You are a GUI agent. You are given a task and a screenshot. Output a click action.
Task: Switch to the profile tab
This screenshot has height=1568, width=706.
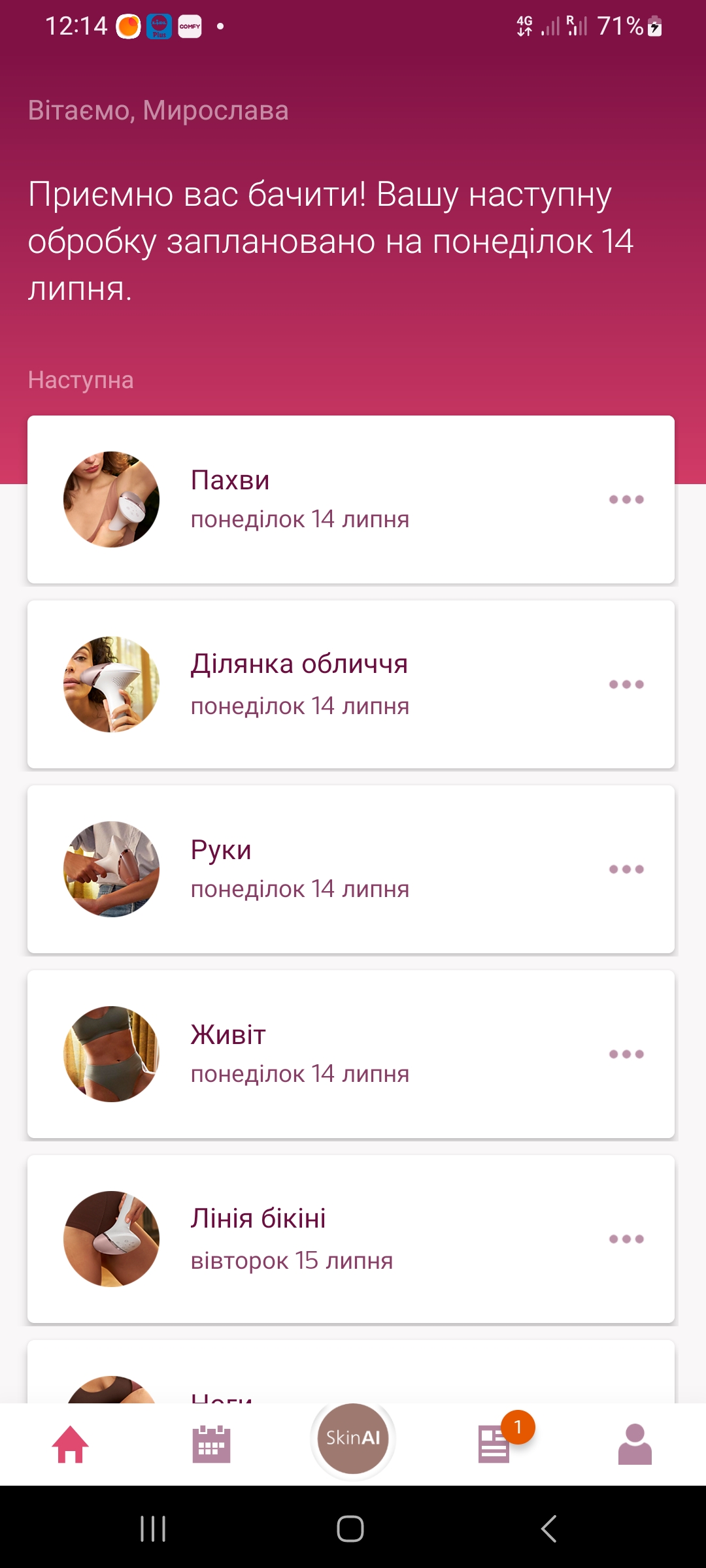pos(635,1445)
